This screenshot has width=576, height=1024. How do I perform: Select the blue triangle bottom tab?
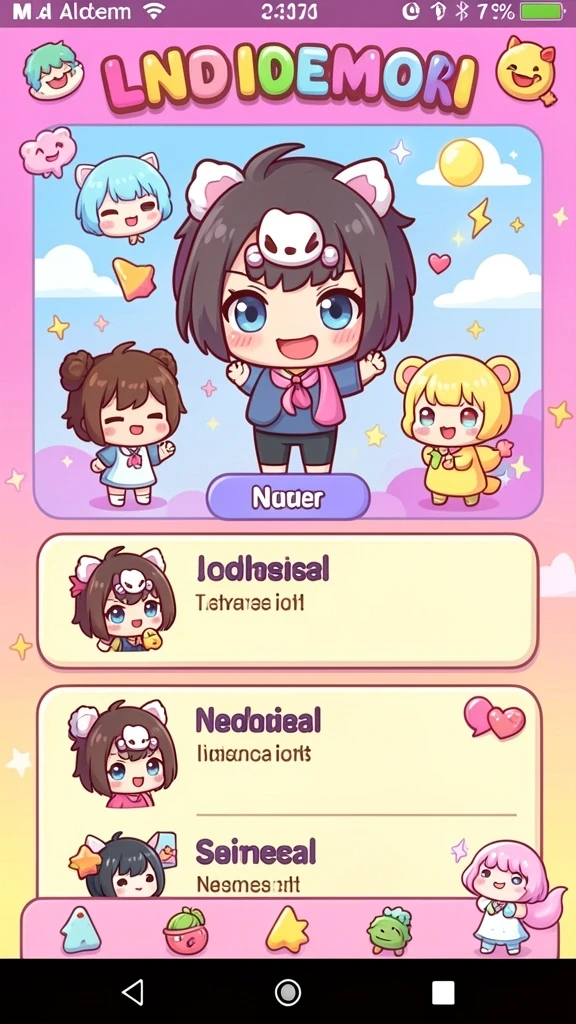click(x=80, y=929)
